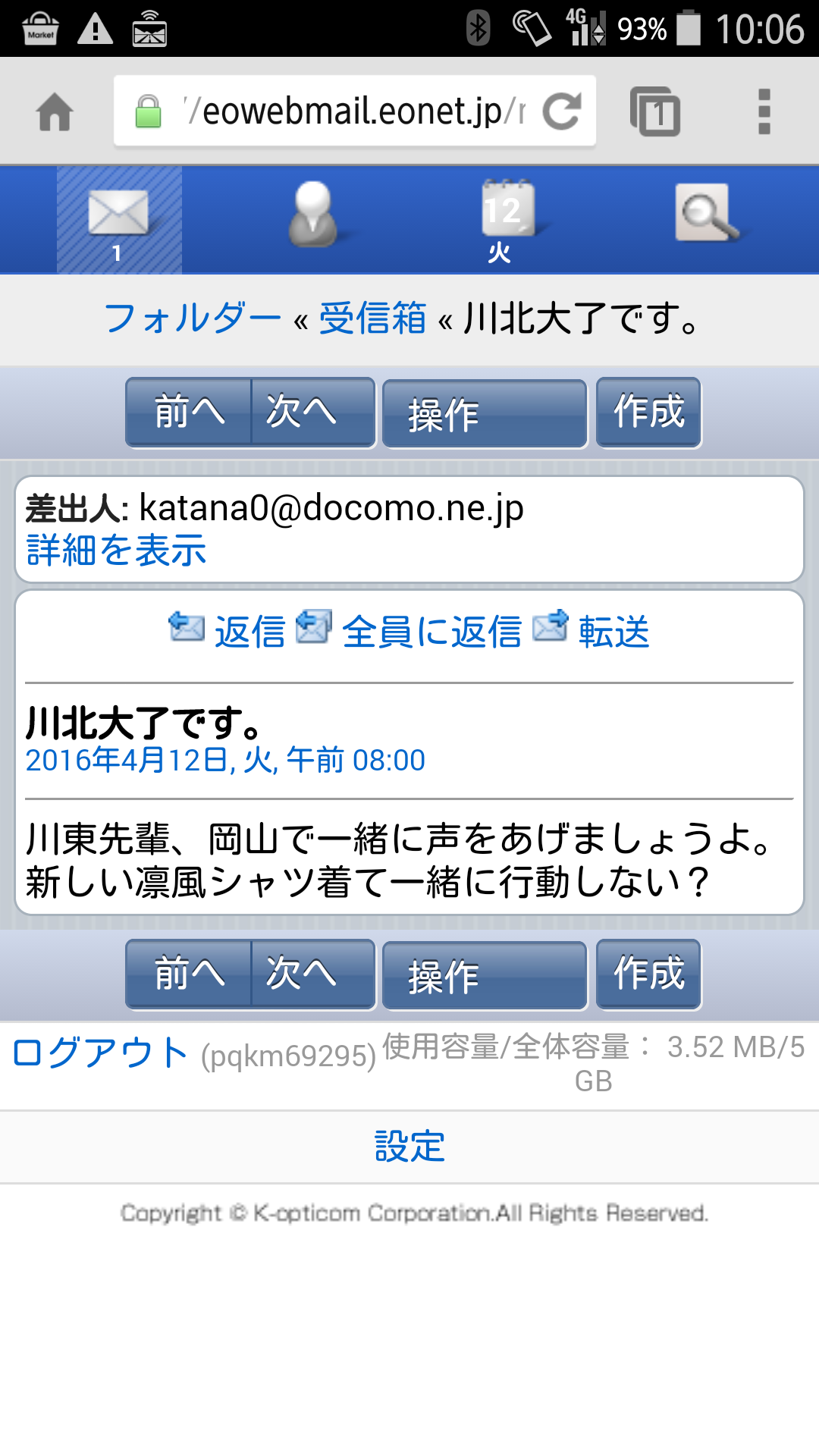Viewport: 819px width, 1456px height.
Task: Open the browser overflow menu
Action: 764,111
